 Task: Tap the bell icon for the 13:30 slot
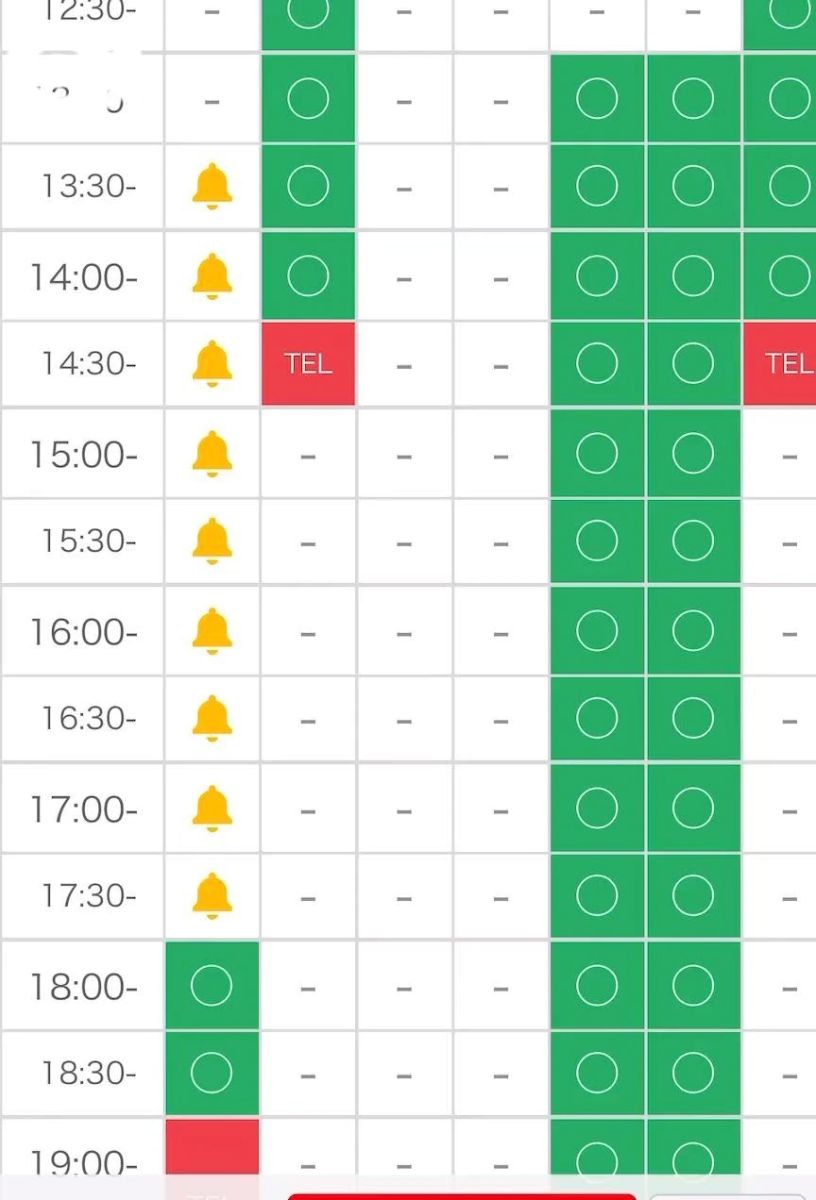tap(212, 187)
